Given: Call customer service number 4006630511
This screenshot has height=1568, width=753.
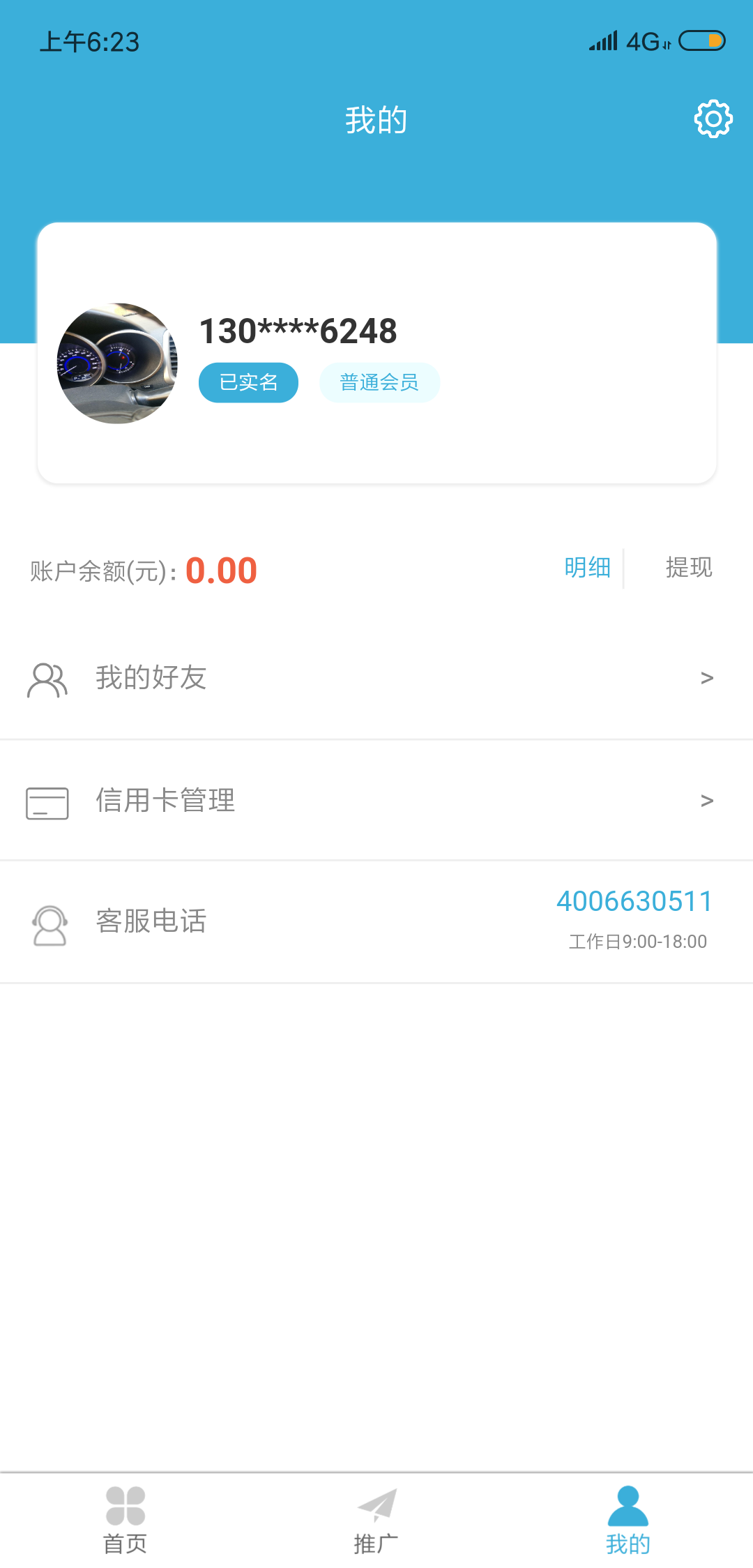Looking at the screenshot, I should click(634, 901).
